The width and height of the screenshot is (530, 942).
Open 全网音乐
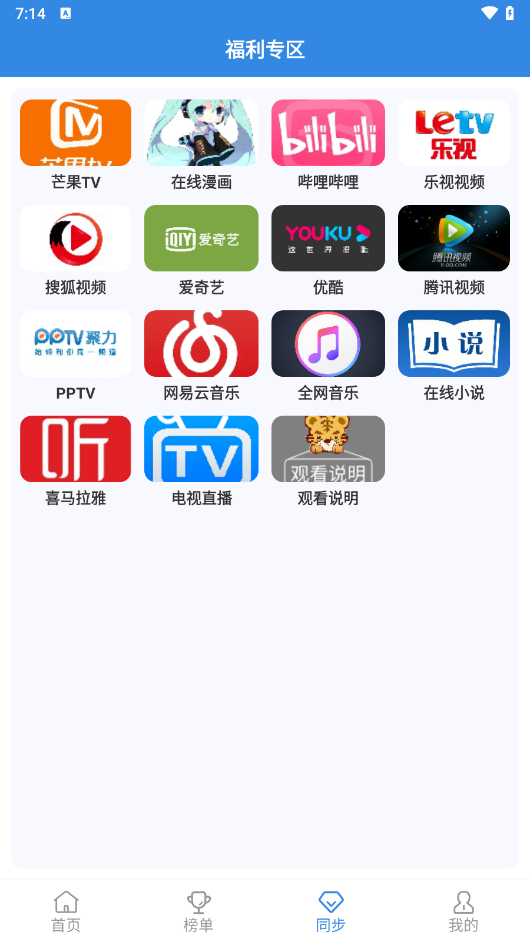(328, 356)
